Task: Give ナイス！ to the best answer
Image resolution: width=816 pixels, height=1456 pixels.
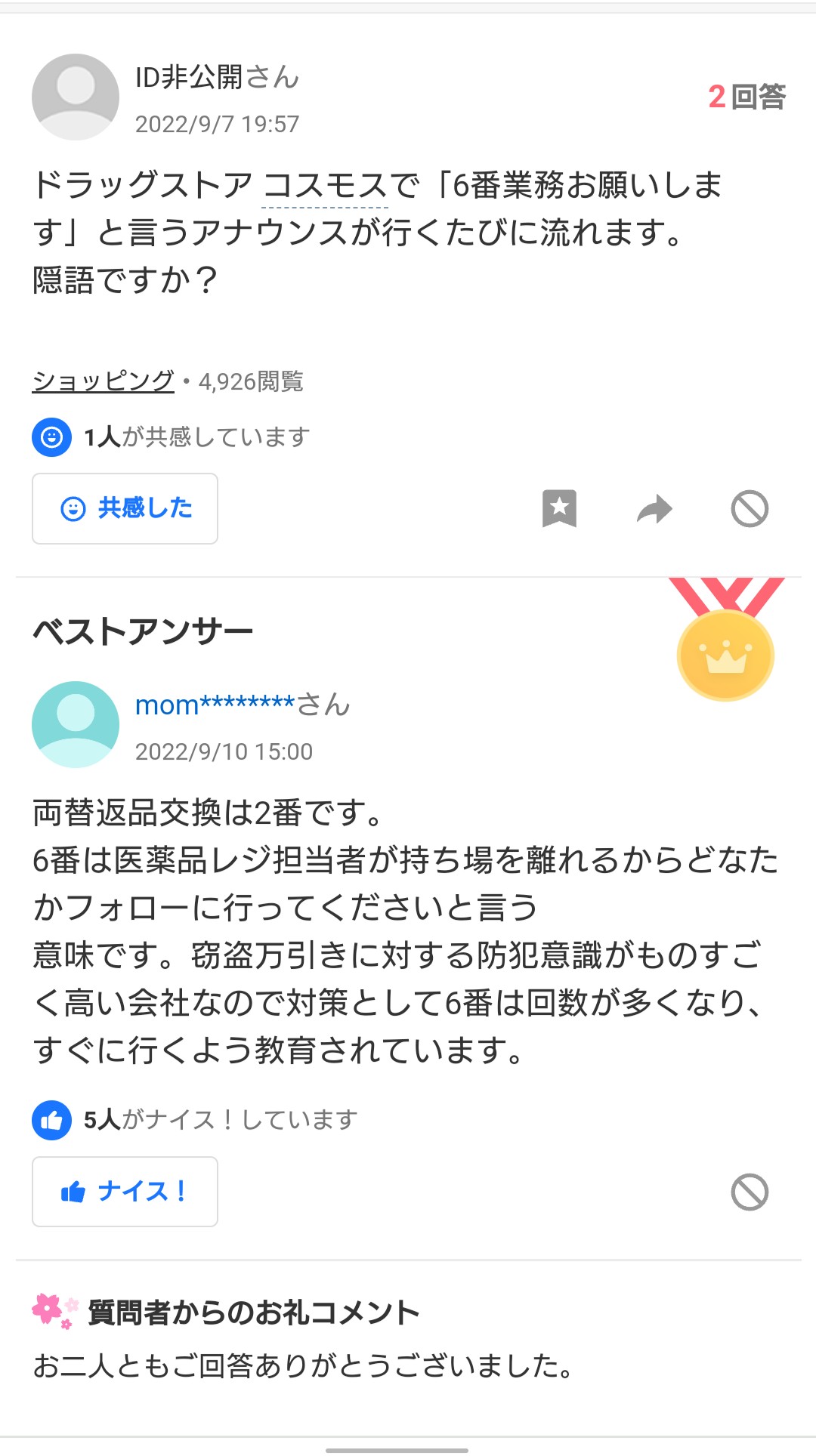Action: [125, 1192]
